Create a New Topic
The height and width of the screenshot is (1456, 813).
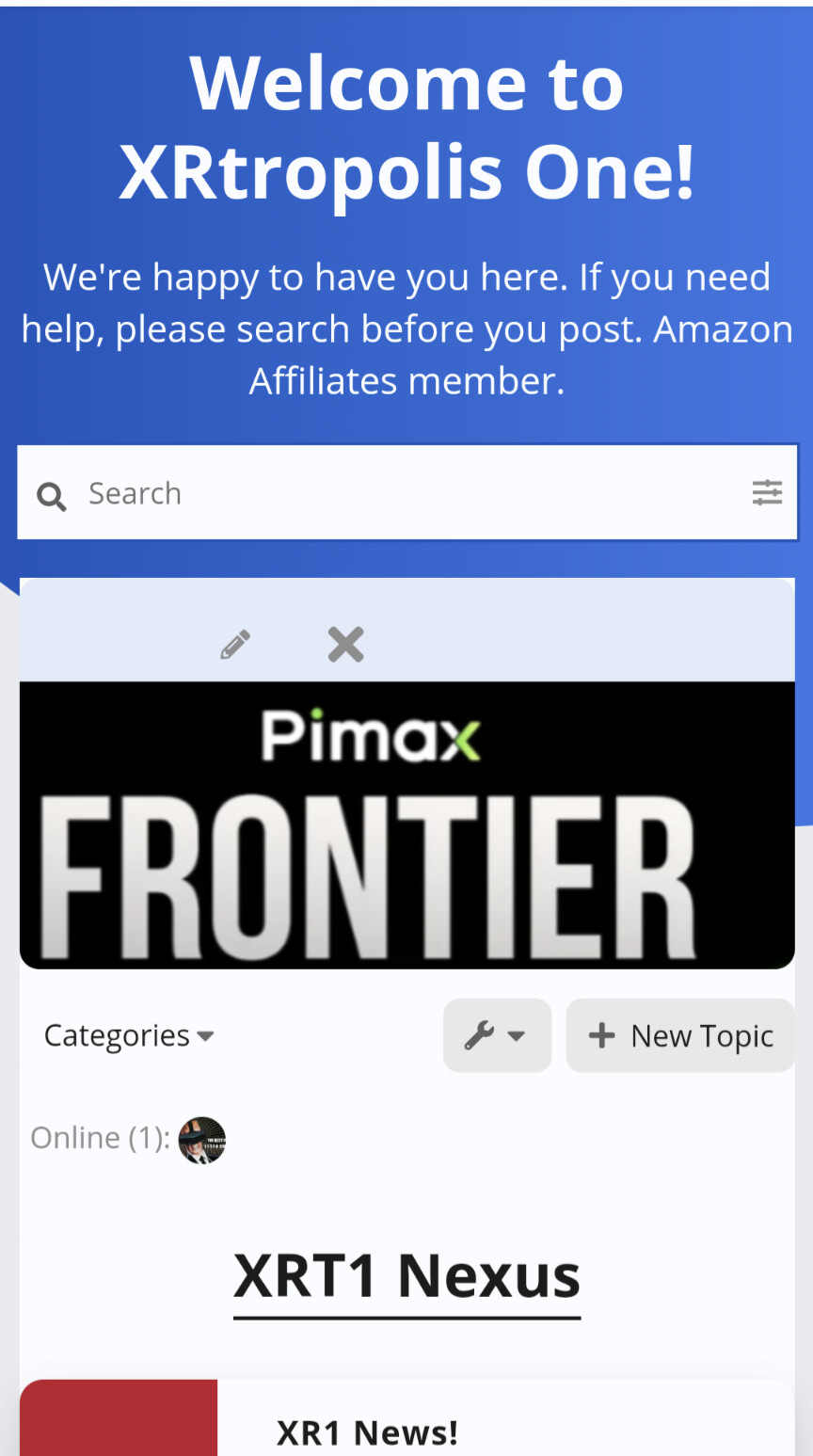pyautogui.click(x=680, y=1035)
